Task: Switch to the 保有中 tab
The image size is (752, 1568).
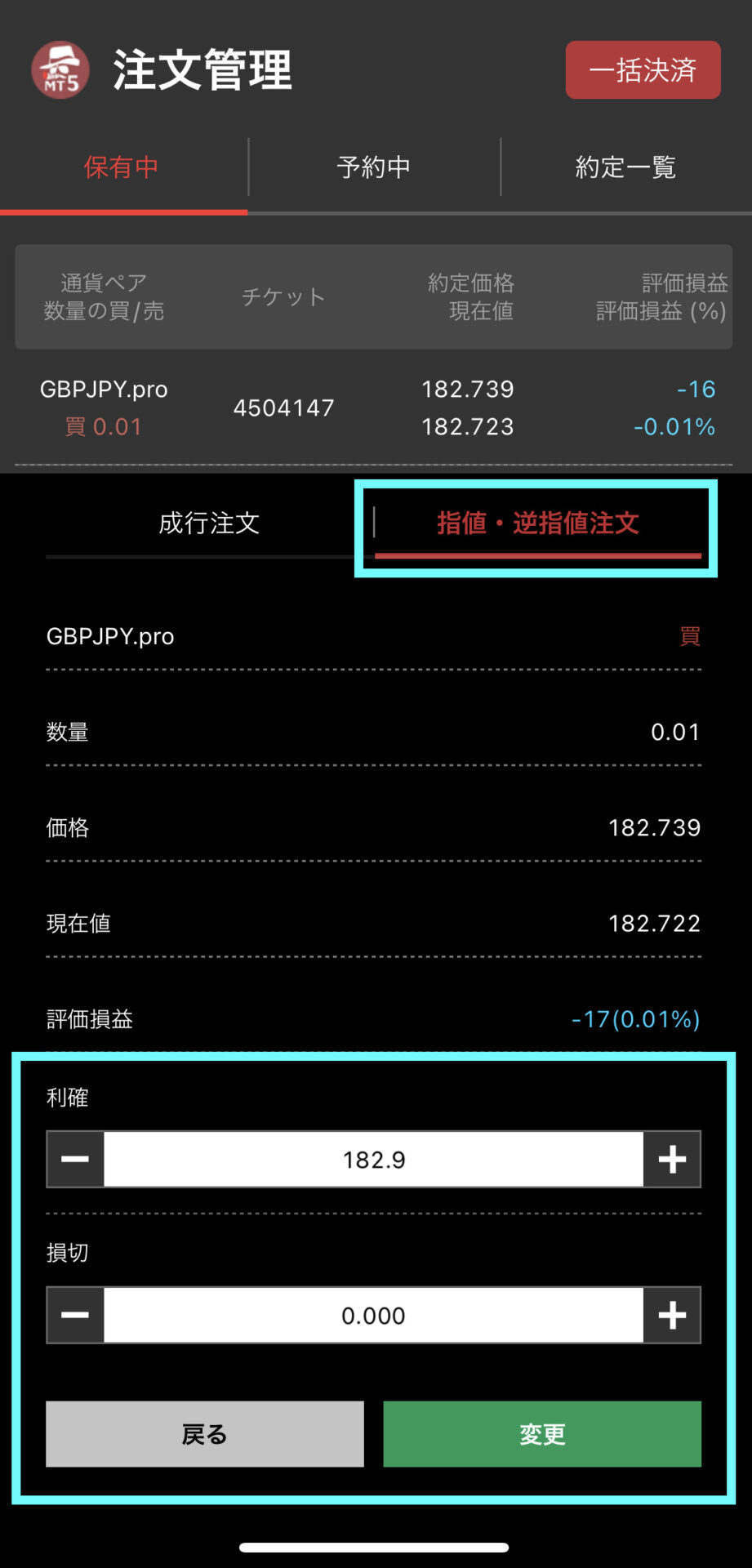Action: [122, 167]
